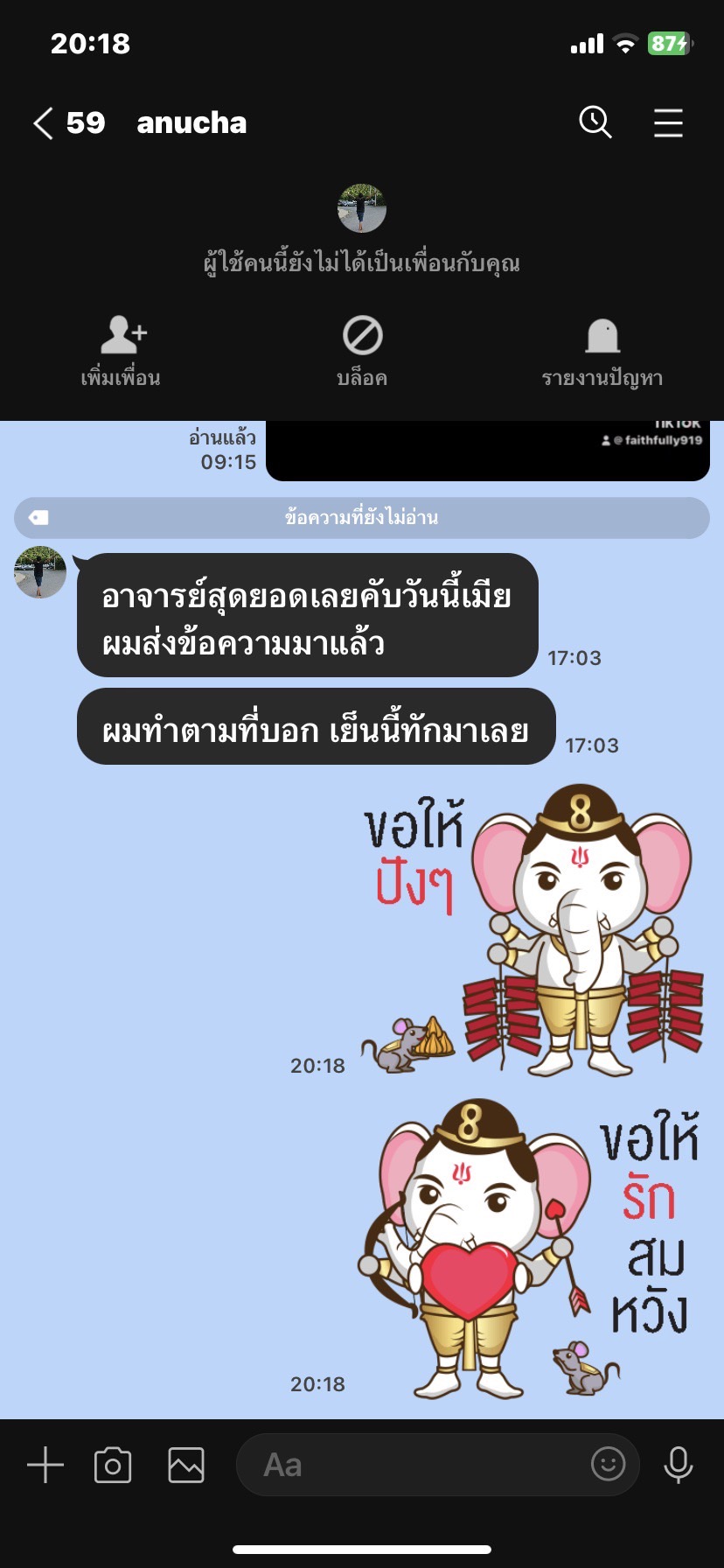Open the photo gallery icon
This screenshot has height=1568, width=724.
[x=186, y=1465]
